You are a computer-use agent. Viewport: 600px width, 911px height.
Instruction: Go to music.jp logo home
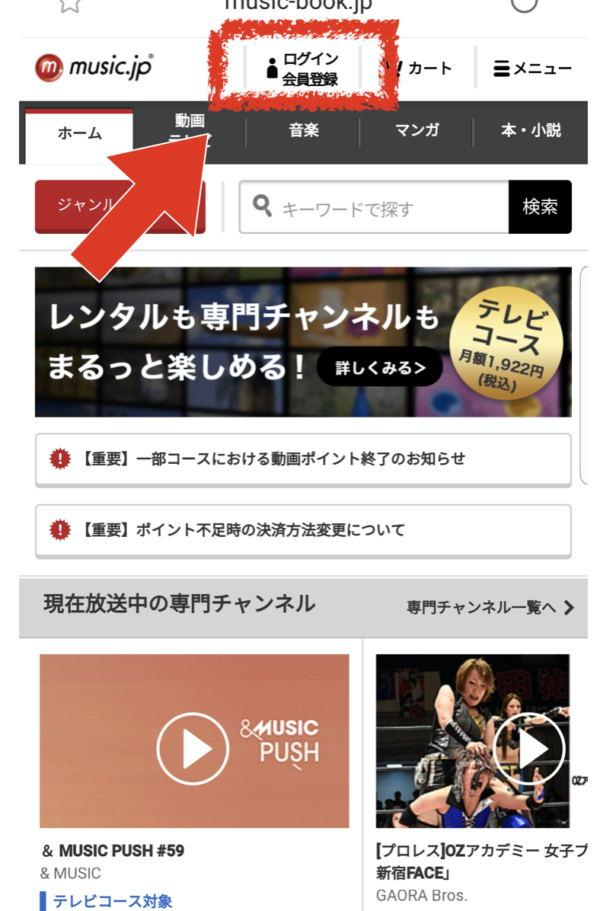click(93, 68)
